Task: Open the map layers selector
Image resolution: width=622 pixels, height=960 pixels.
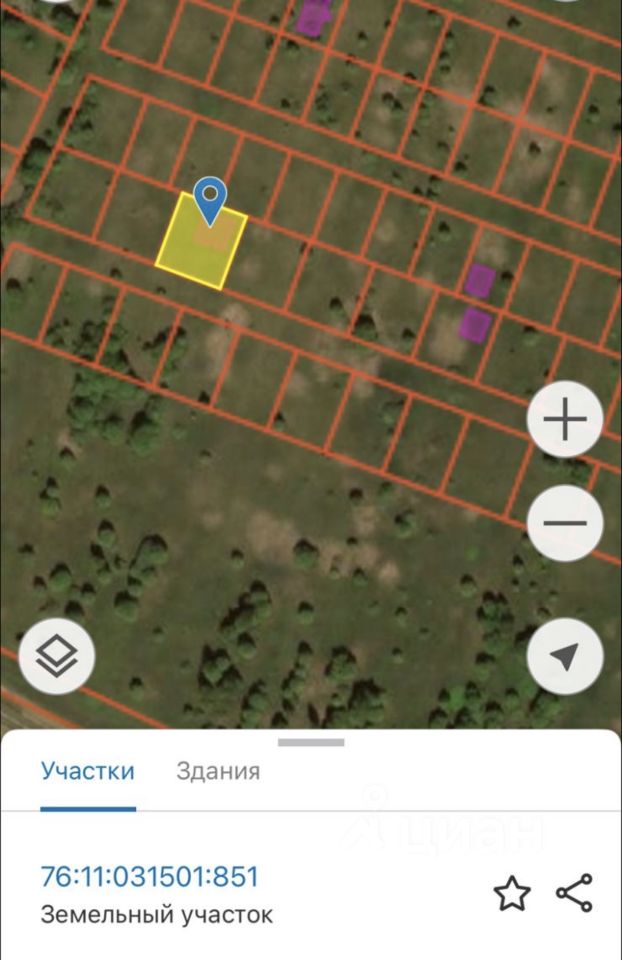Action: pyautogui.click(x=57, y=656)
